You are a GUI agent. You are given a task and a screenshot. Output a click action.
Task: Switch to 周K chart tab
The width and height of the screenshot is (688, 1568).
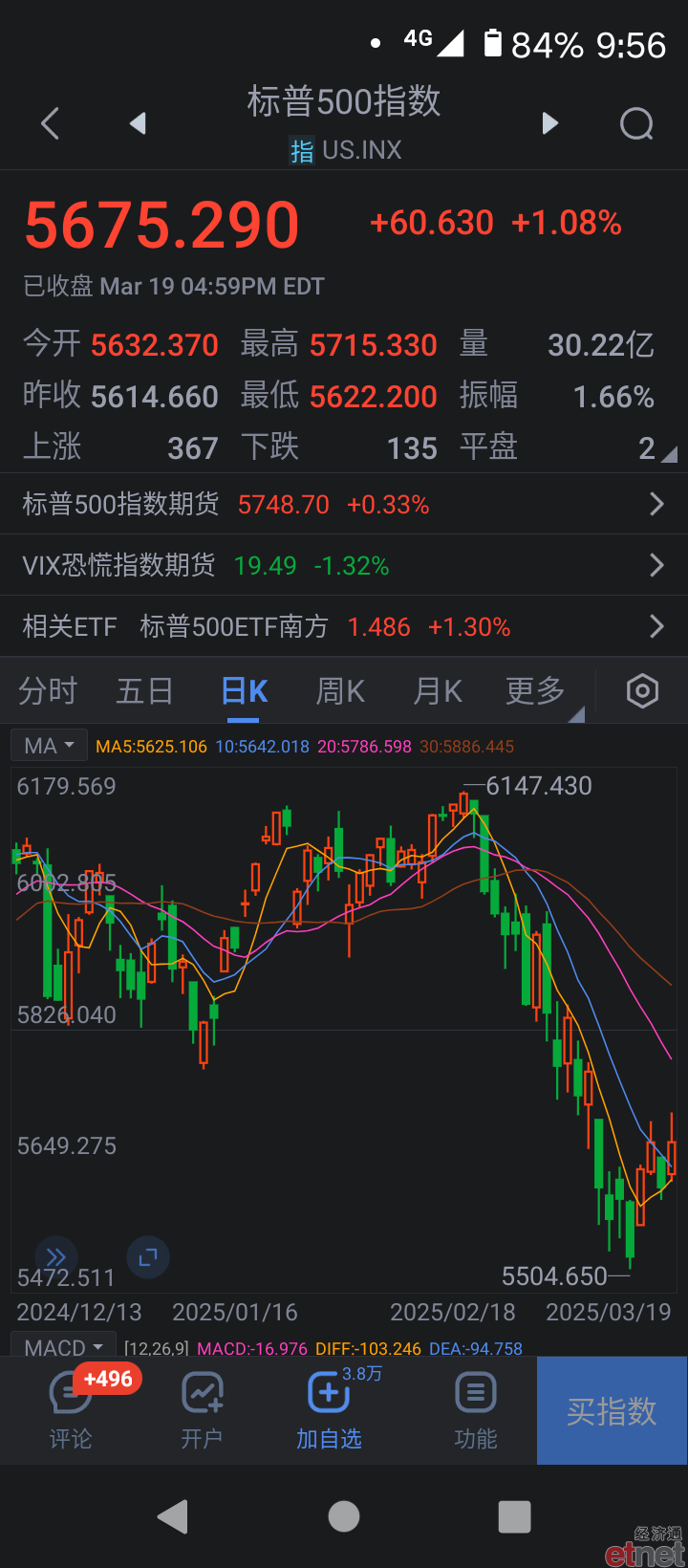pos(341,690)
